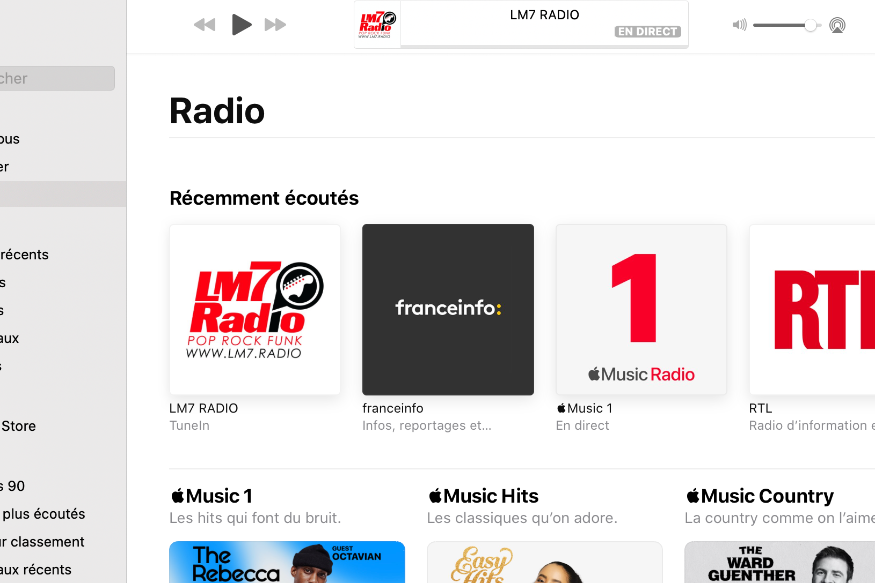Play the LM7 RADIO station
The height and width of the screenshot is (583, 875).
241,25
